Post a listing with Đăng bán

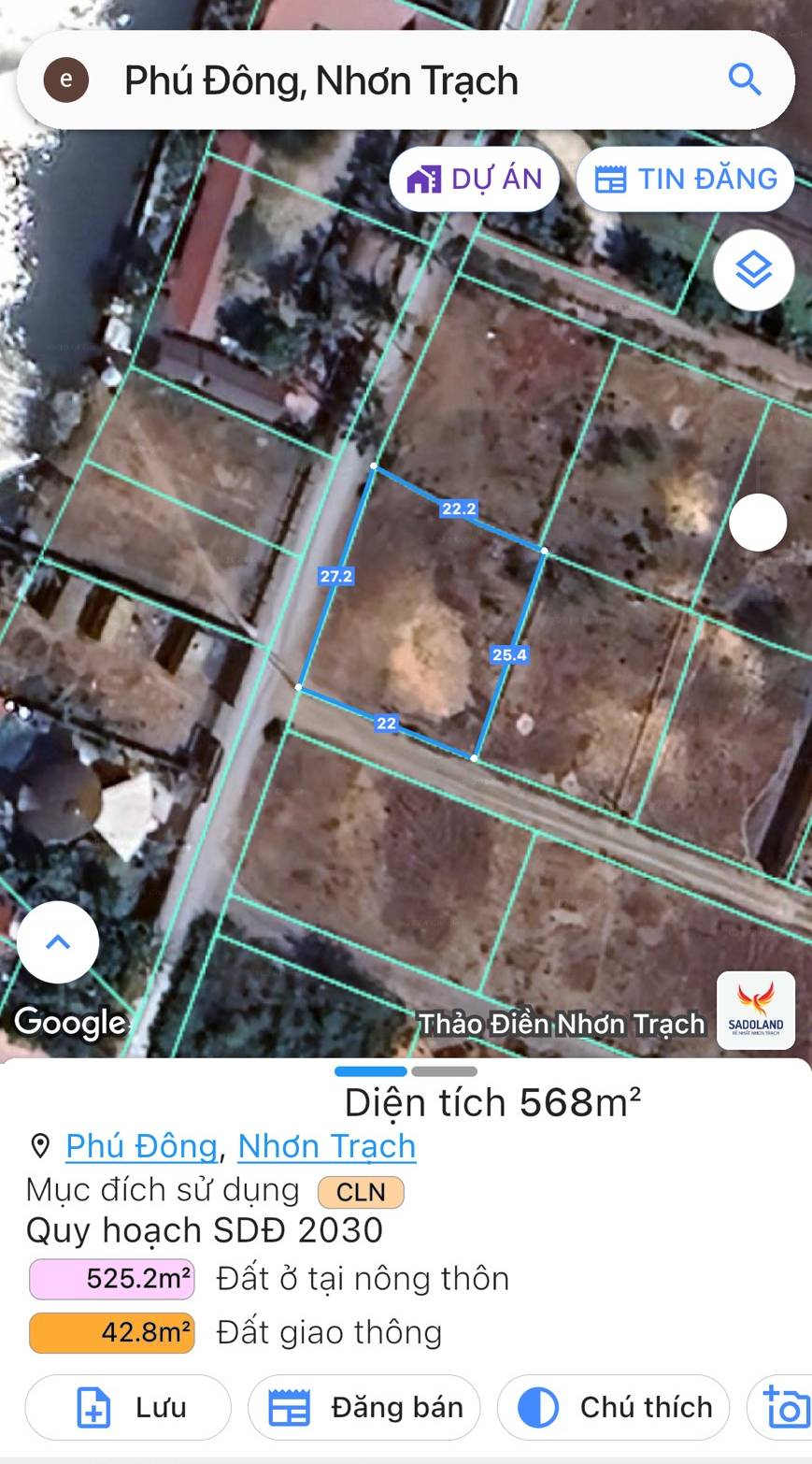[364, 1407]
